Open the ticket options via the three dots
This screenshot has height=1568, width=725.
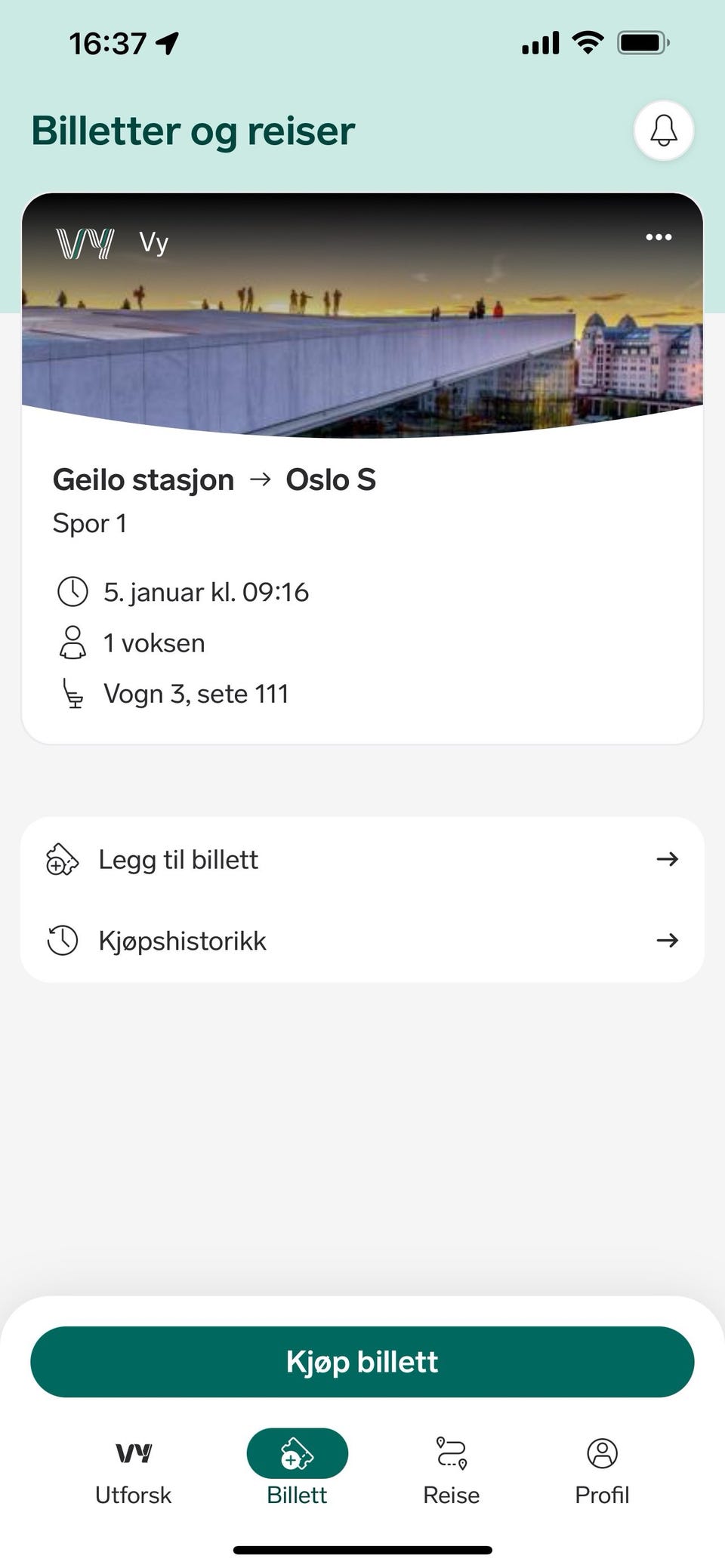[x=658, y=237]
